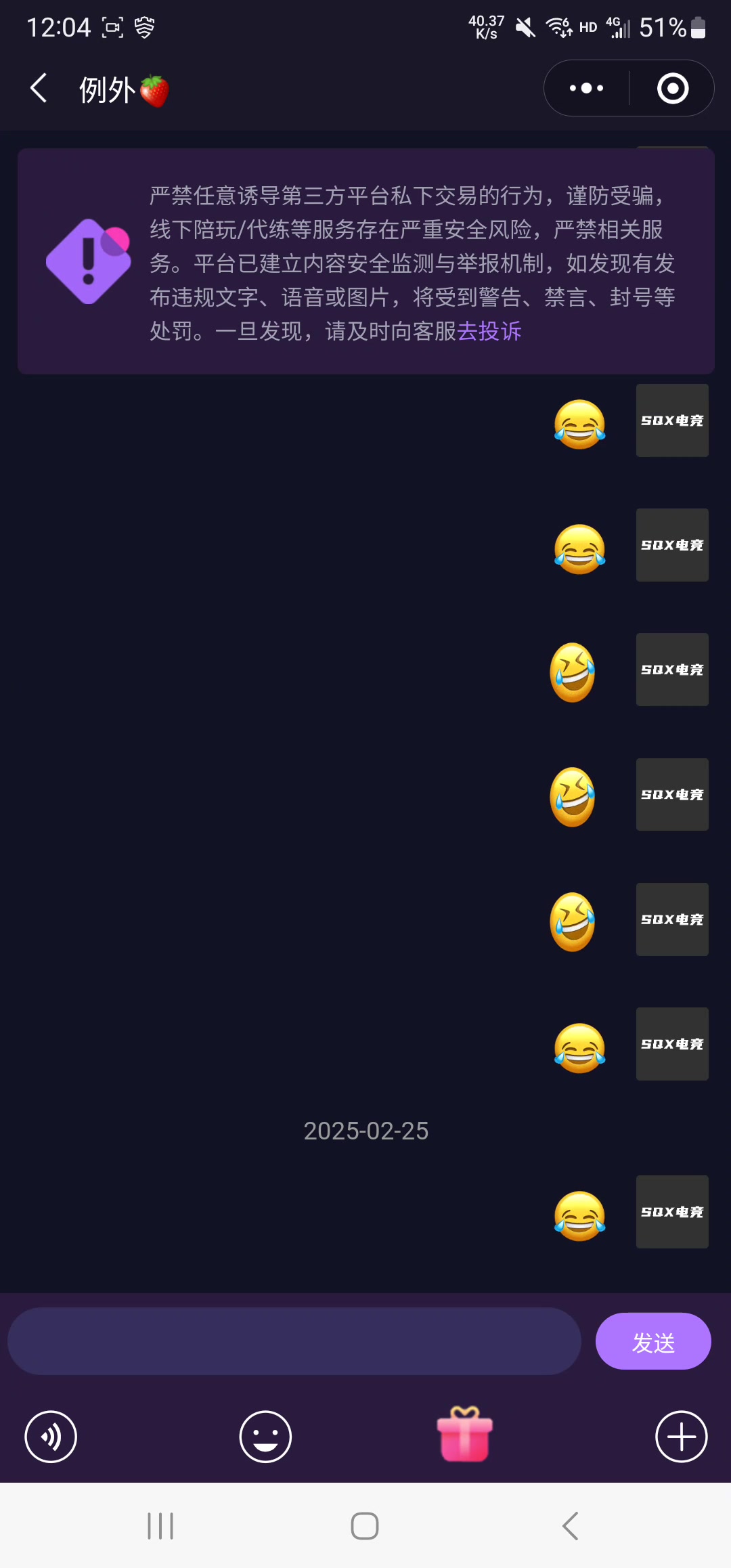The width and height of the screenshot is (731, 1568).
Task: Go back from the 例外 chat
Action: point(39,88)
